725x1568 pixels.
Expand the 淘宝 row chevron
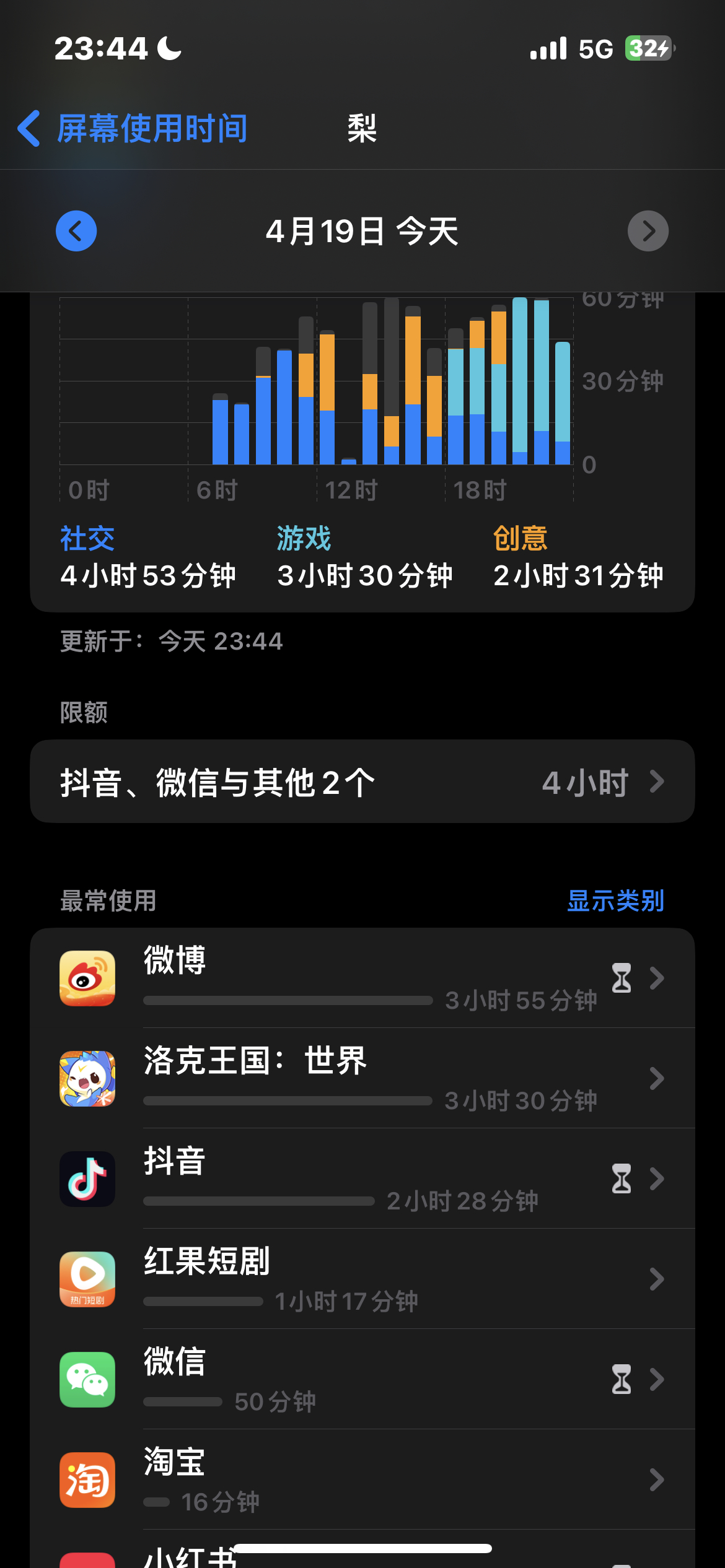657,1481
